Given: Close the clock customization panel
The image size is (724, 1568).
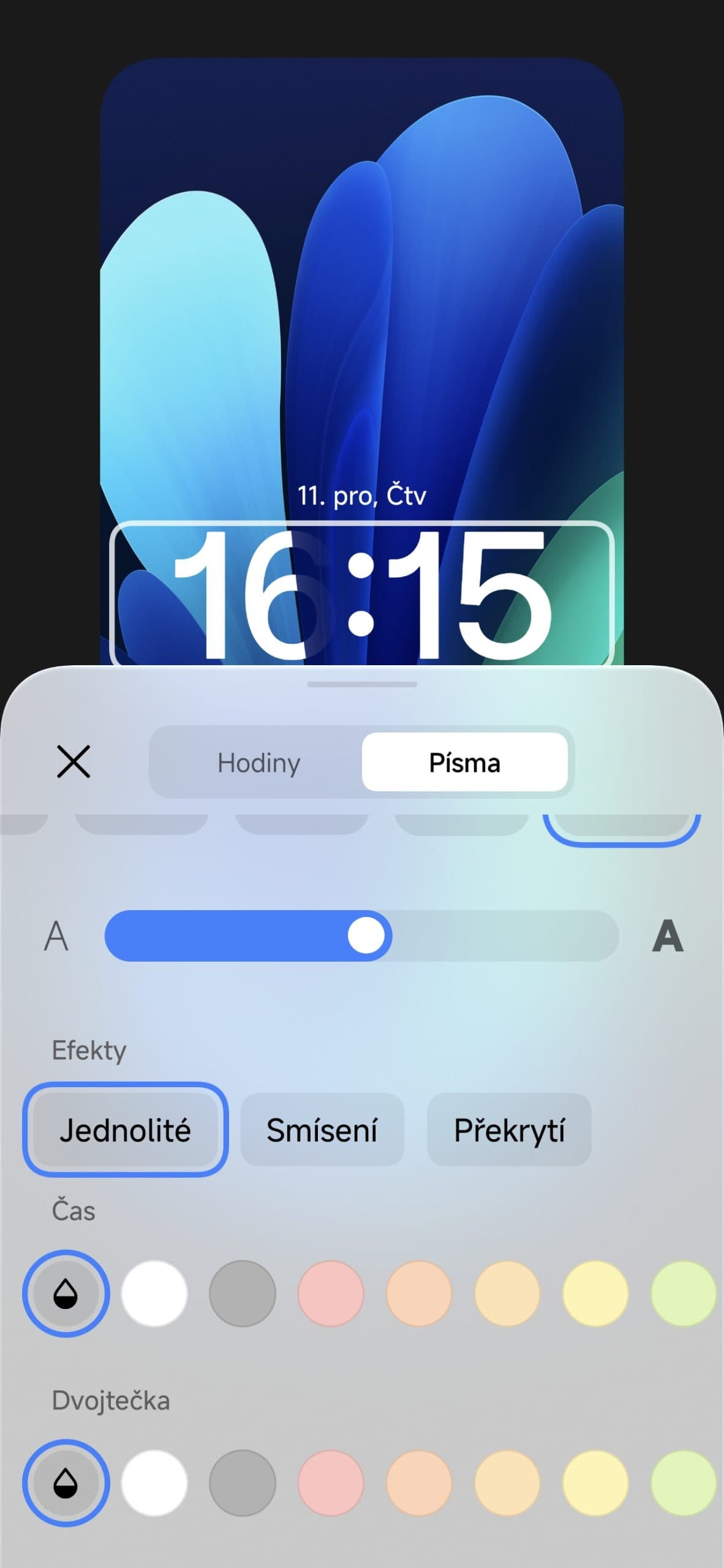Looking at the screenshot, I should click(x=74, y=761).
